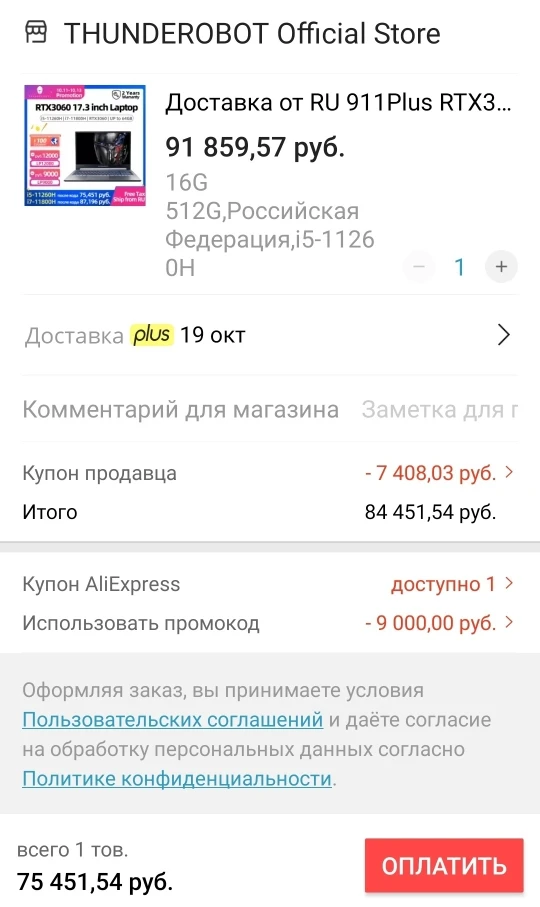Open Купон AliExpress available coupons
The image size is (540, 907).
click(269, 584)
